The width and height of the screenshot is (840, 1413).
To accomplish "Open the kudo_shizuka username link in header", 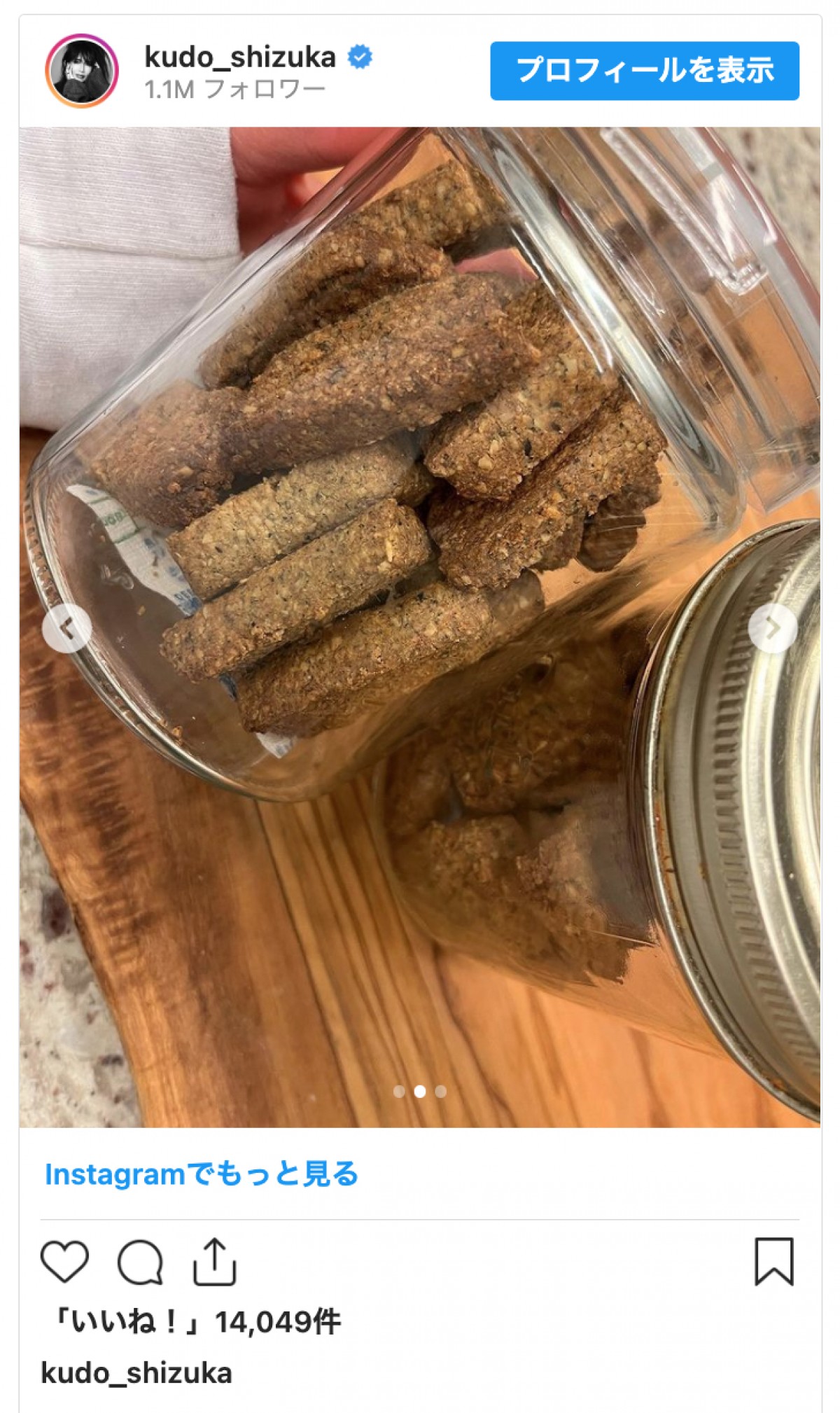I will 239,57.
